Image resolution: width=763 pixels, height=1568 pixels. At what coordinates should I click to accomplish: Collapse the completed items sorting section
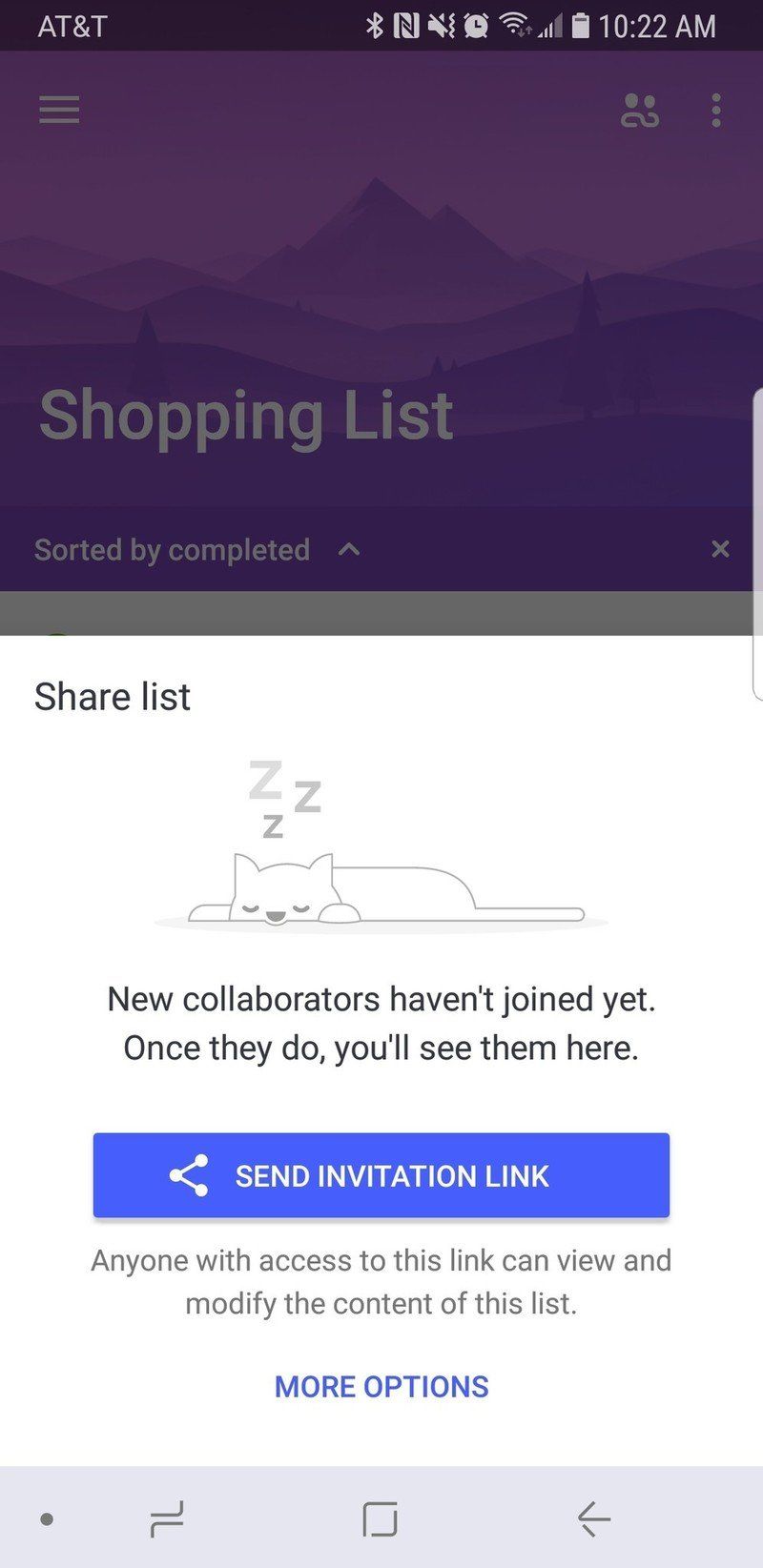click(349, 549)
